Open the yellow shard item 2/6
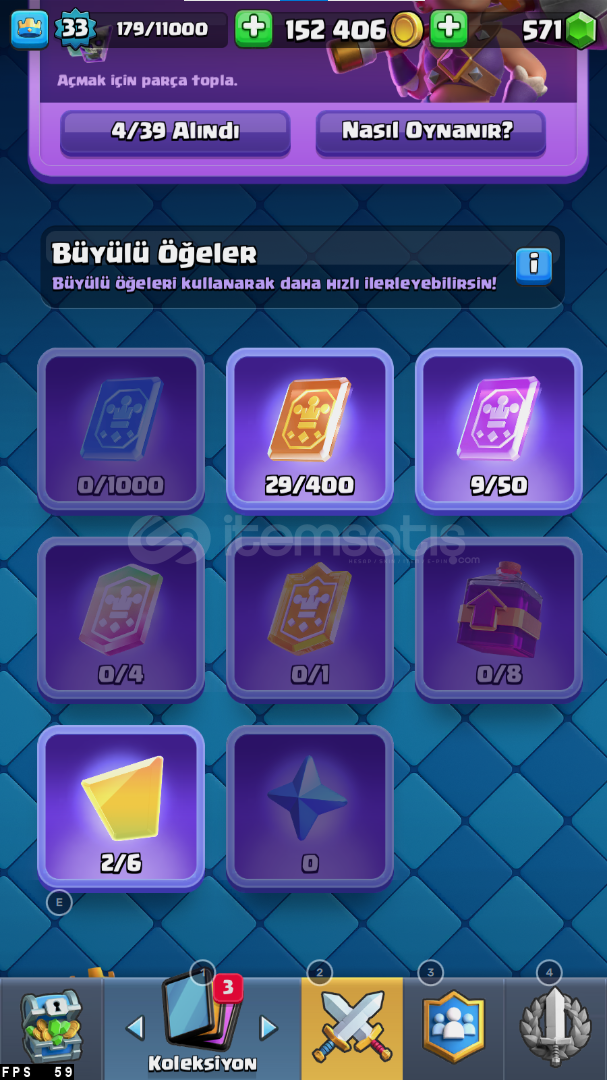The width and height of the screenshot is (607, 1080). click(x=121, y=805)
